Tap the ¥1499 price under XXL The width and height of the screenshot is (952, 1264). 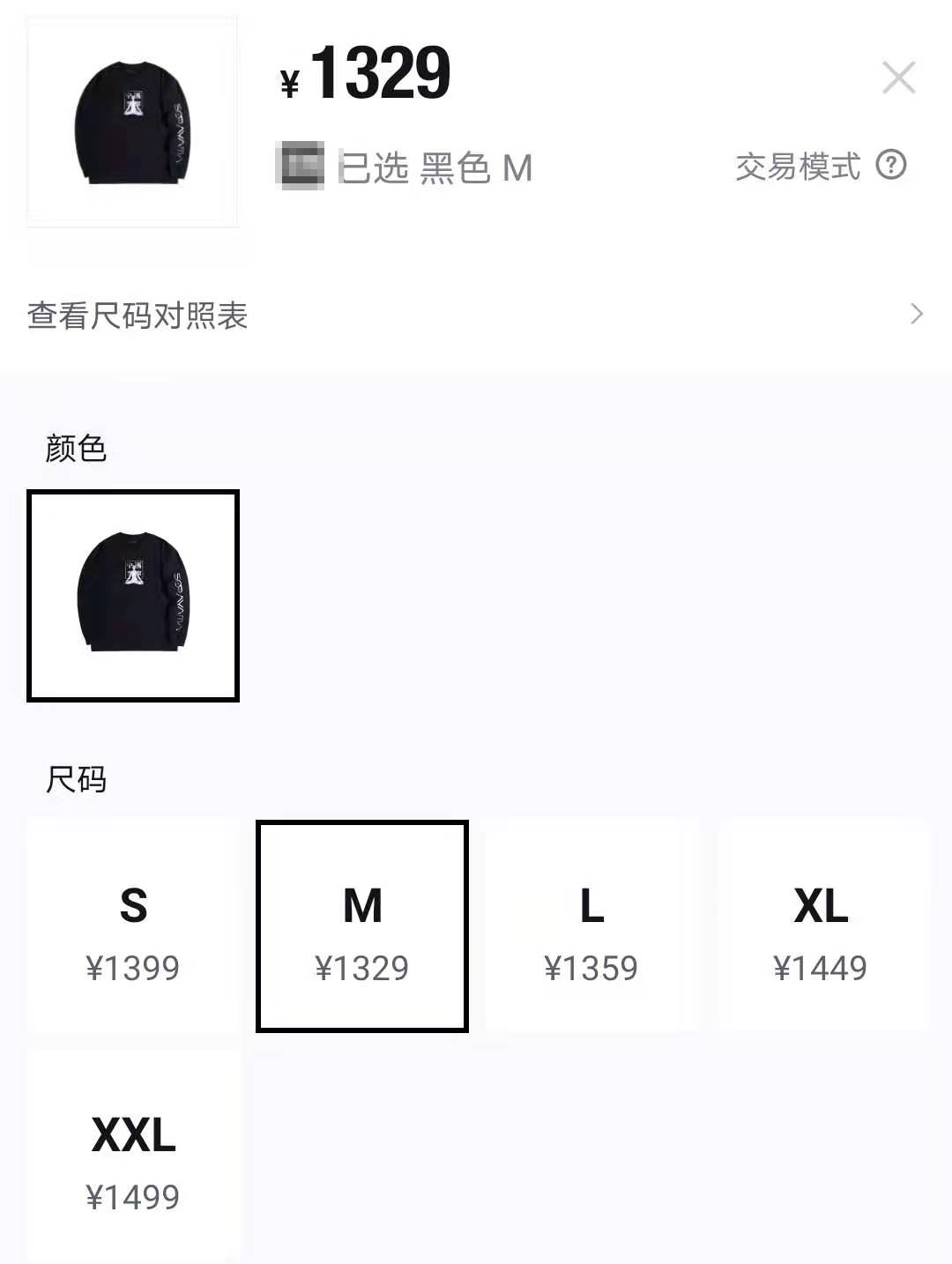coord(135,1196)
